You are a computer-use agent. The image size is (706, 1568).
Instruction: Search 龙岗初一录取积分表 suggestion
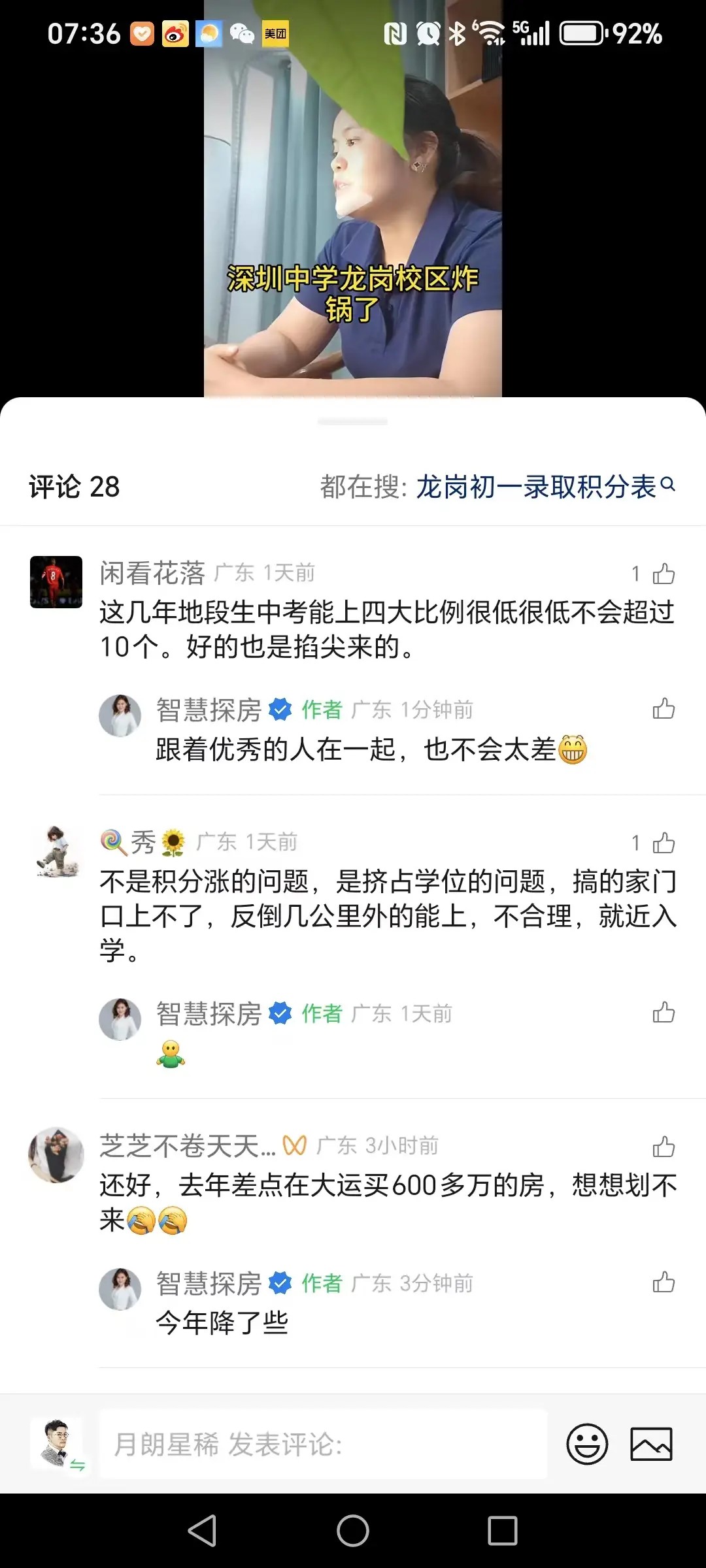545,487
